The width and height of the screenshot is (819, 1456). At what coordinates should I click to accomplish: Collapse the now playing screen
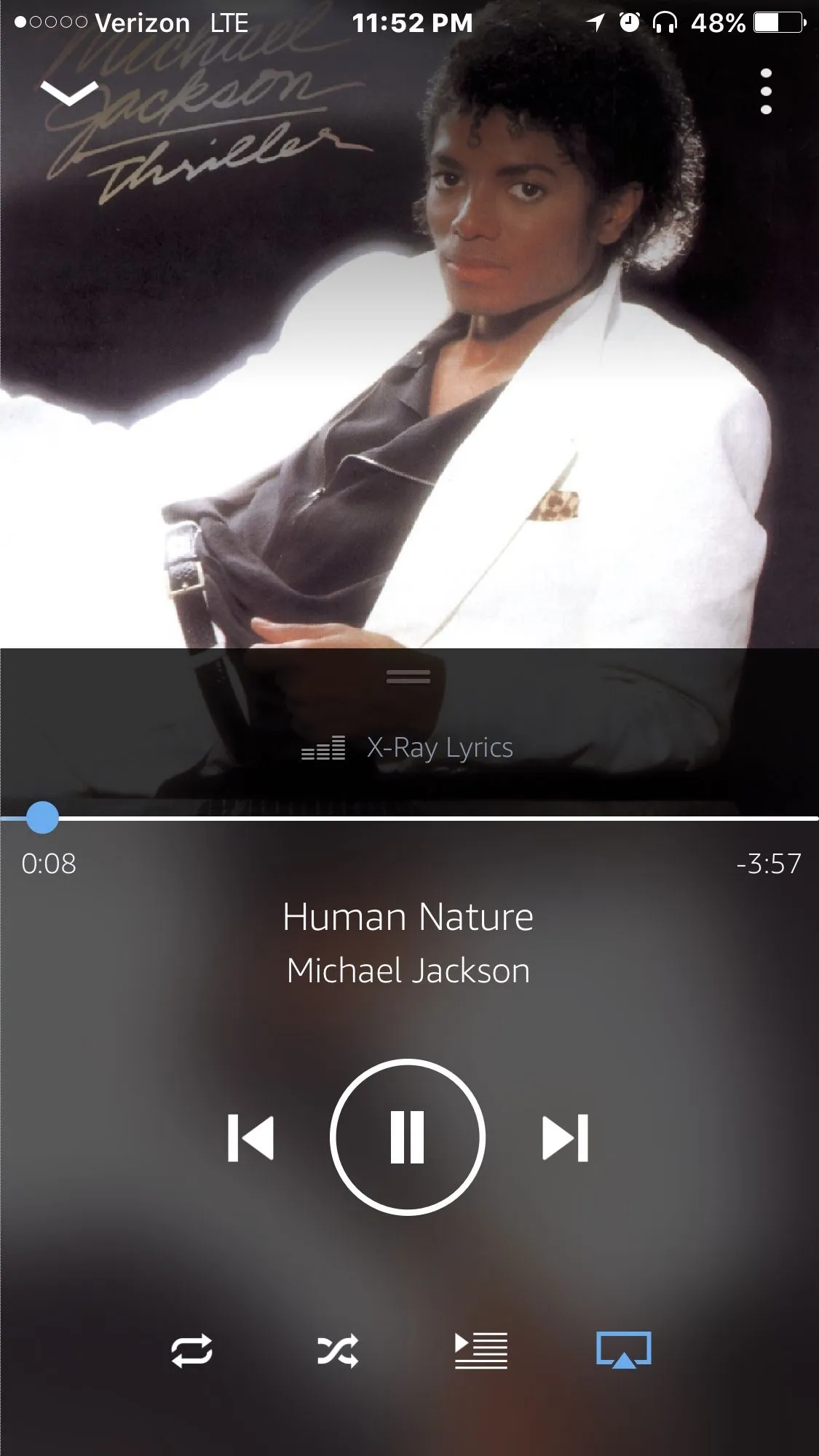tap(69, 93)
